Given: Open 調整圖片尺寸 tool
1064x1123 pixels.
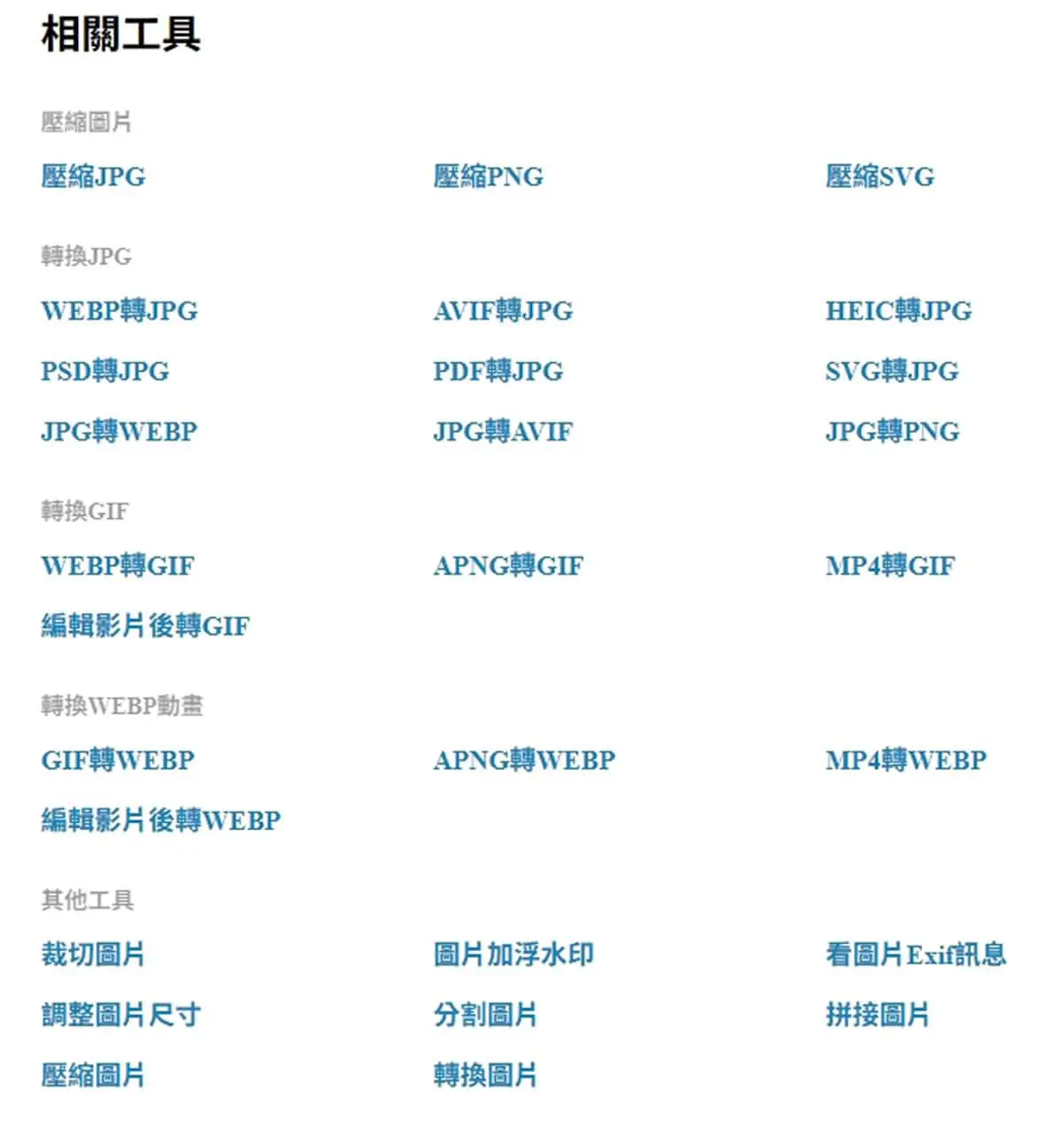Looking at the screenshot, I should [121, 1015].
